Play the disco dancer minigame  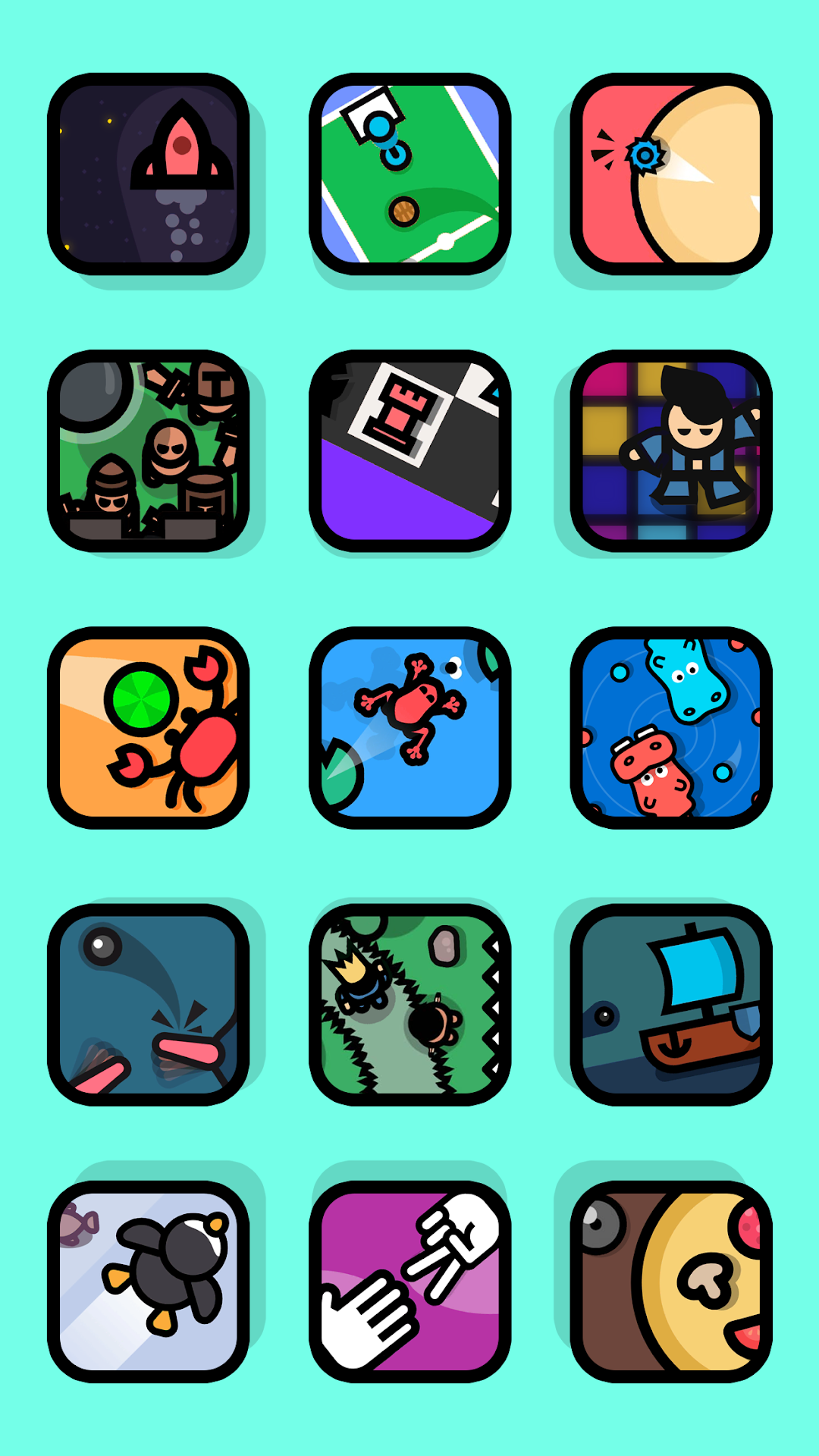coord(671,450)
